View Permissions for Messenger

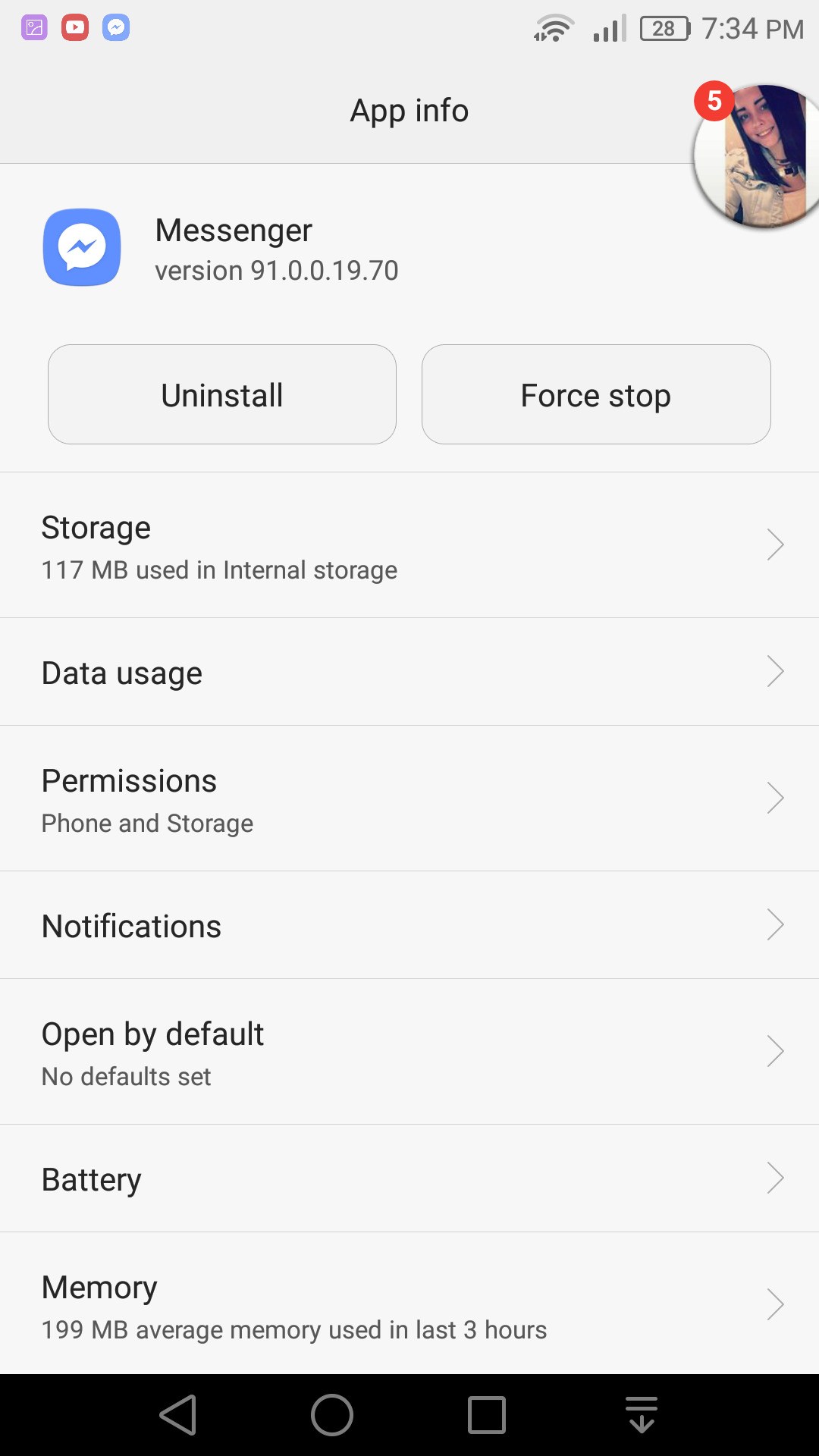click(409, 799)
